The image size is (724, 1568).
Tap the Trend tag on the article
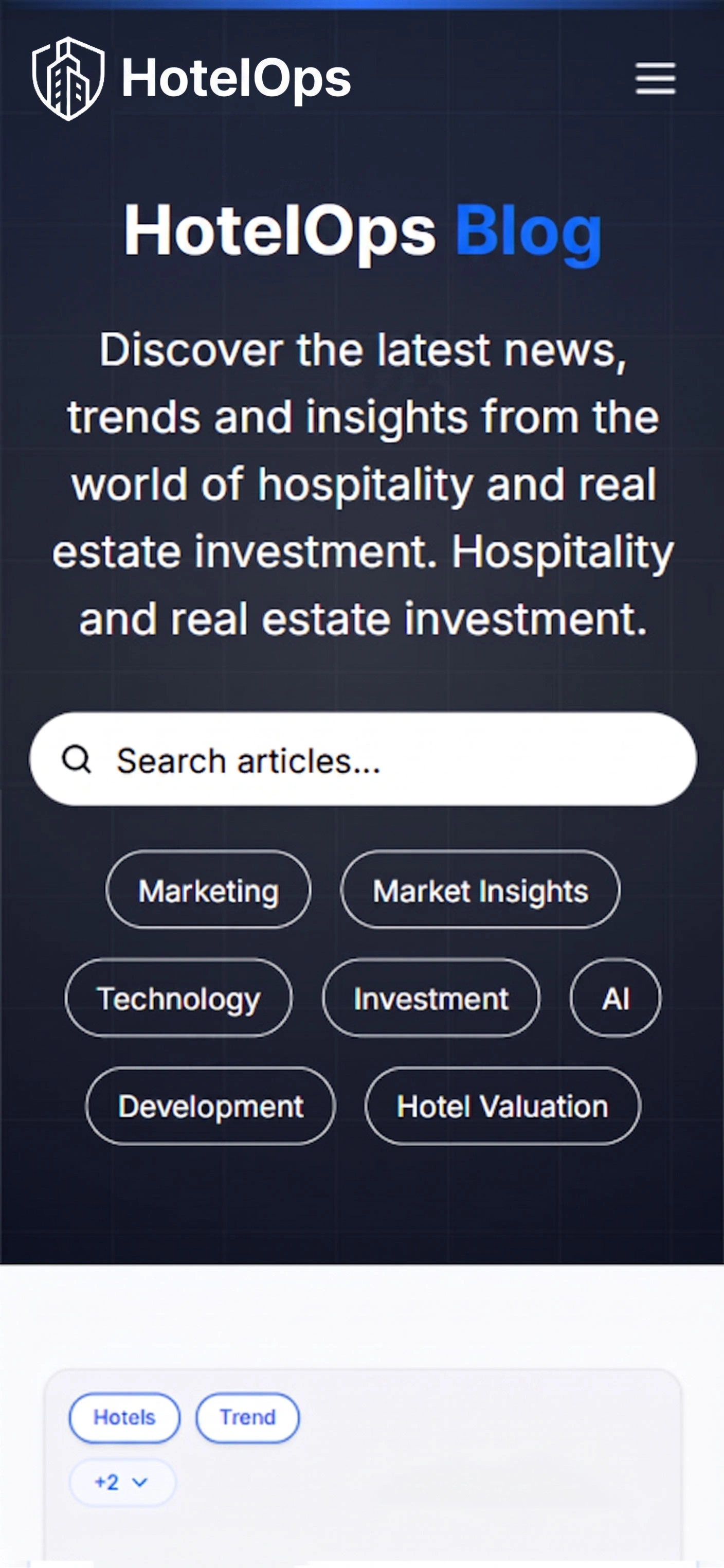[247, 1418]
